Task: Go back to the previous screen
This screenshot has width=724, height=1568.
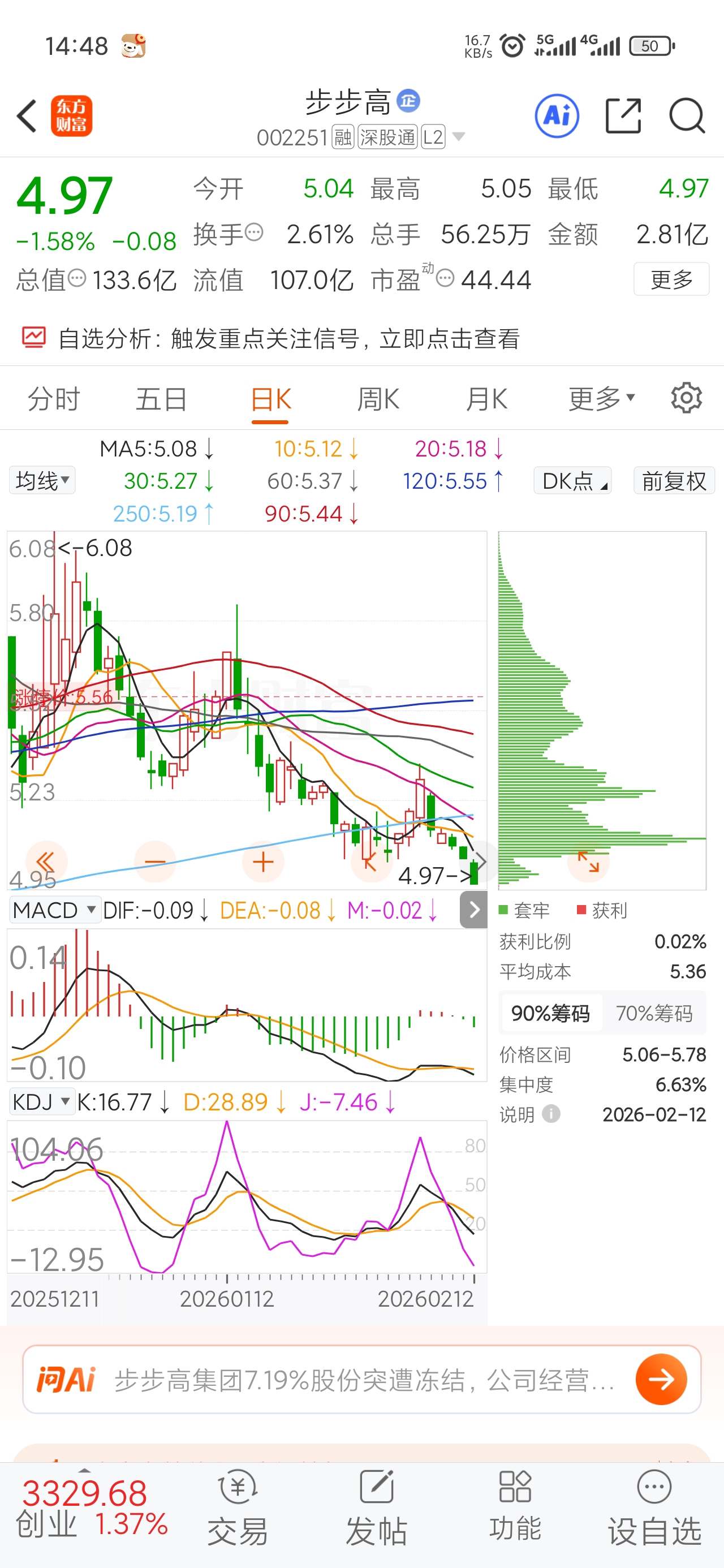Action: point(27,115)
